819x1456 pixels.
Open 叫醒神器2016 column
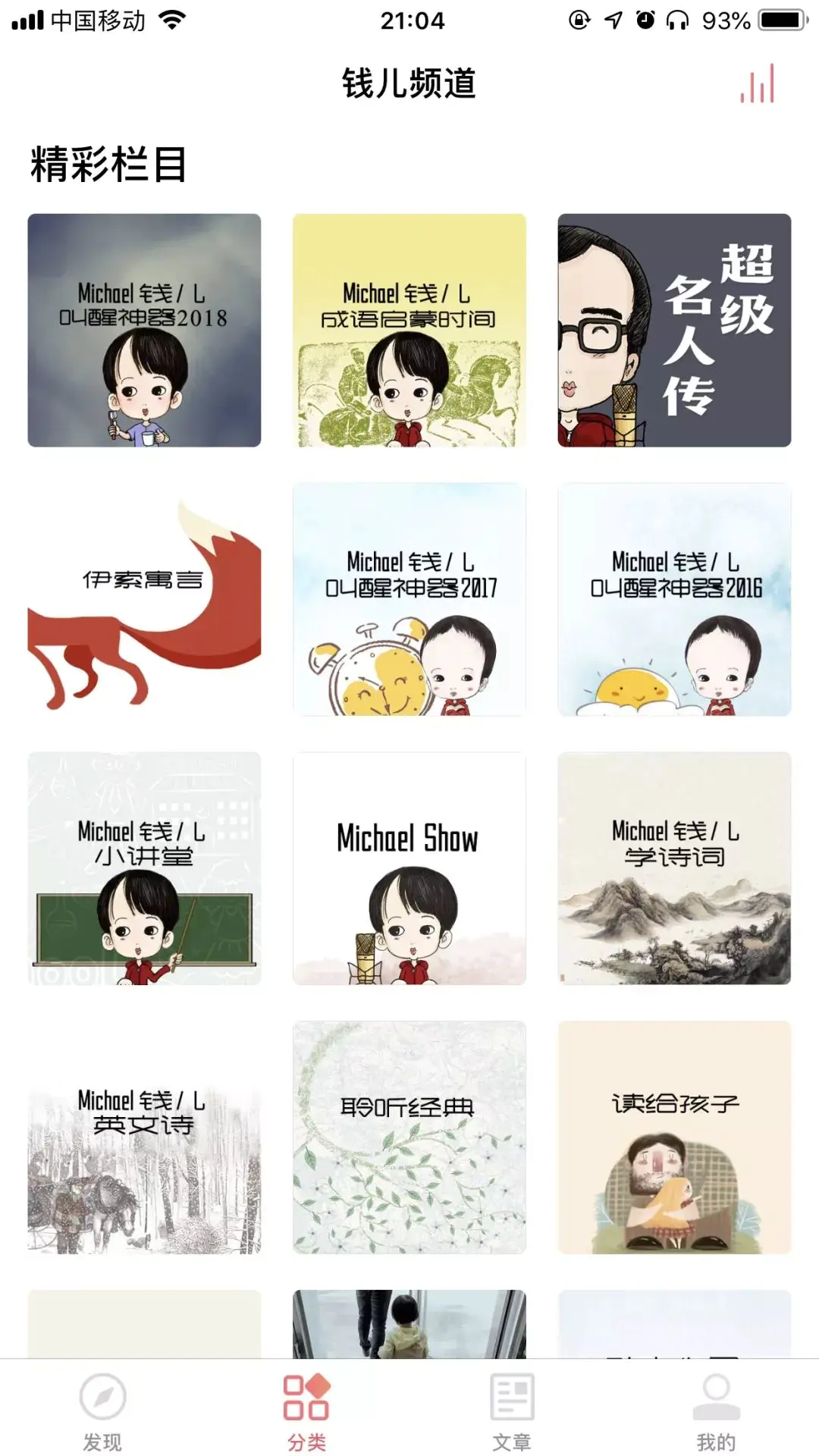coord(674,600)
